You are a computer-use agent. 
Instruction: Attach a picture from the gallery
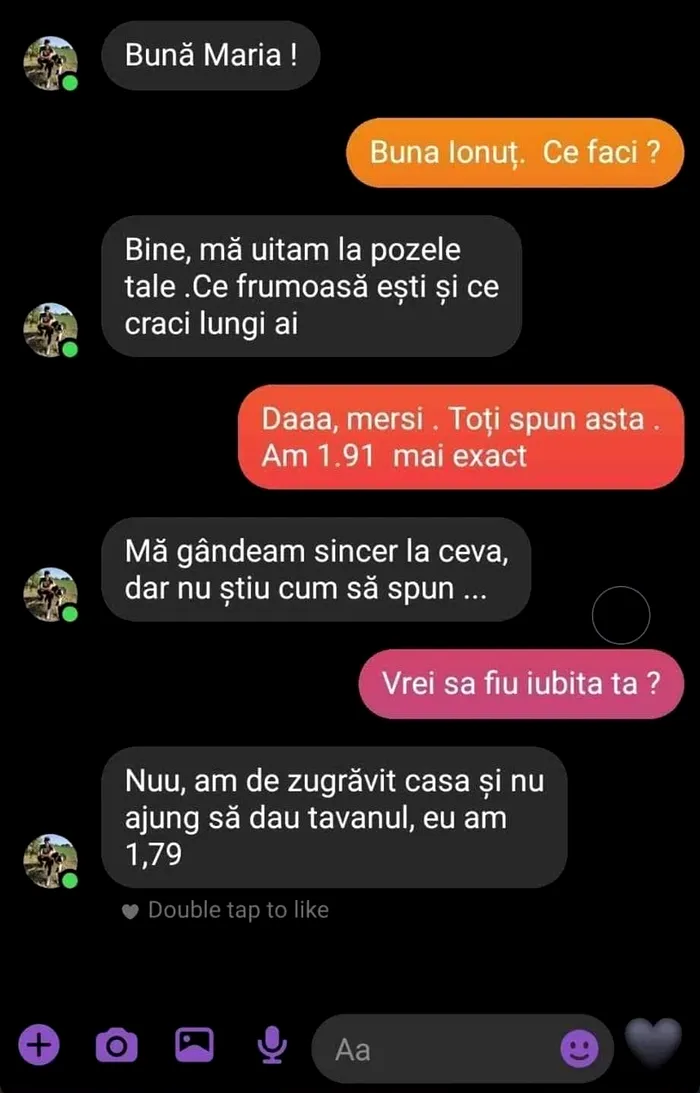click(194, 1045)
